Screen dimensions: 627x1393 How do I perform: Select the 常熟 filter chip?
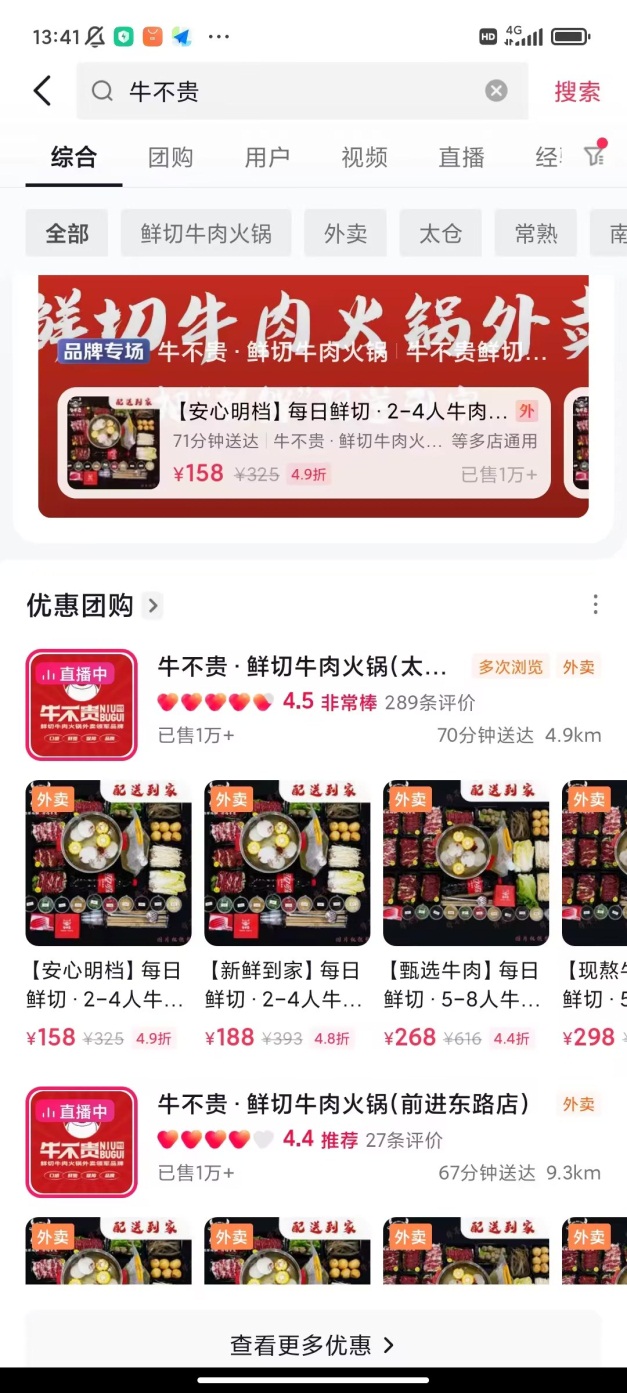pyautogui.click(x=536, y=234)
